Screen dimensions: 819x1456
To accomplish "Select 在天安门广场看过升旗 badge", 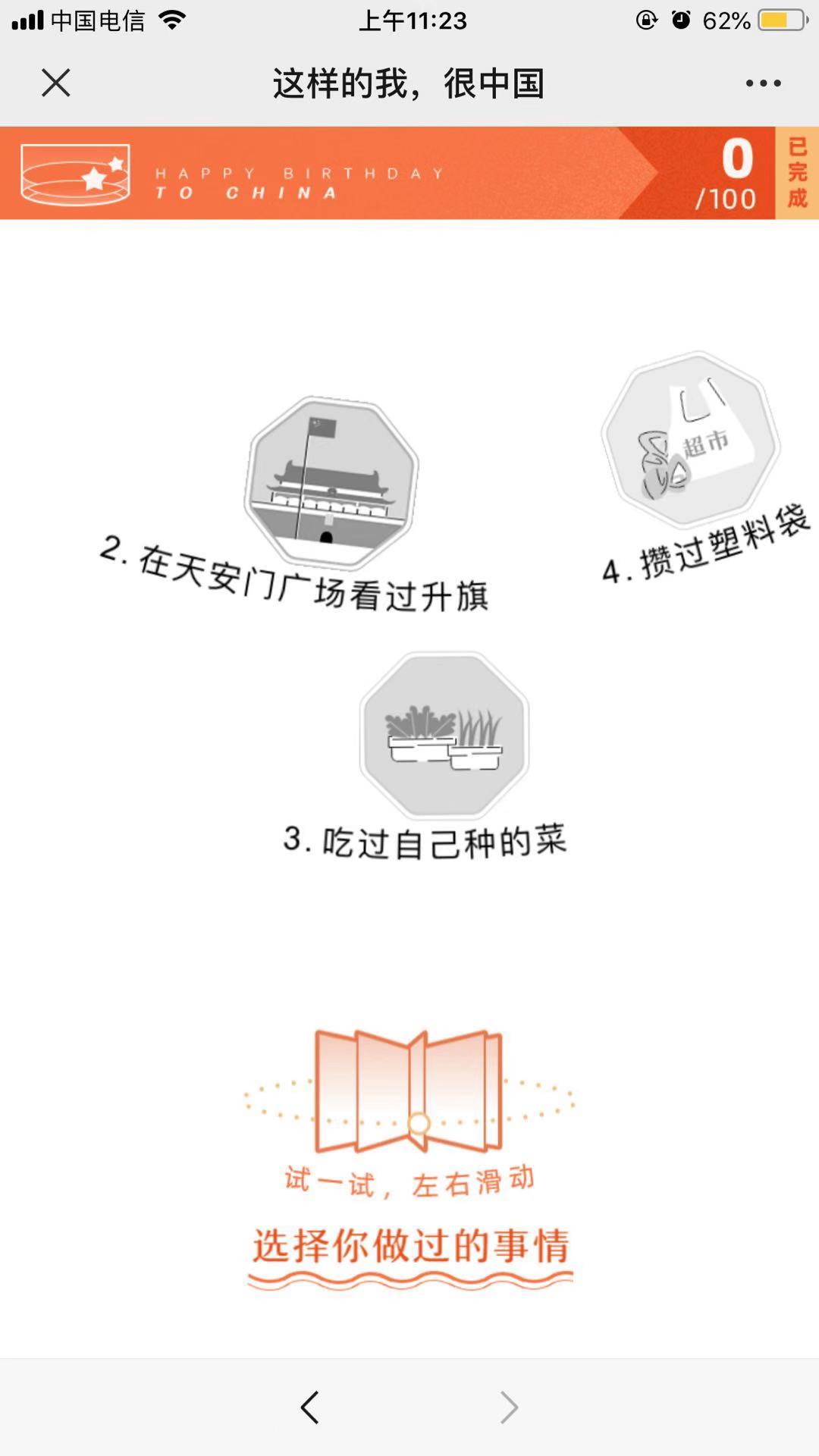I will (331, 482).
